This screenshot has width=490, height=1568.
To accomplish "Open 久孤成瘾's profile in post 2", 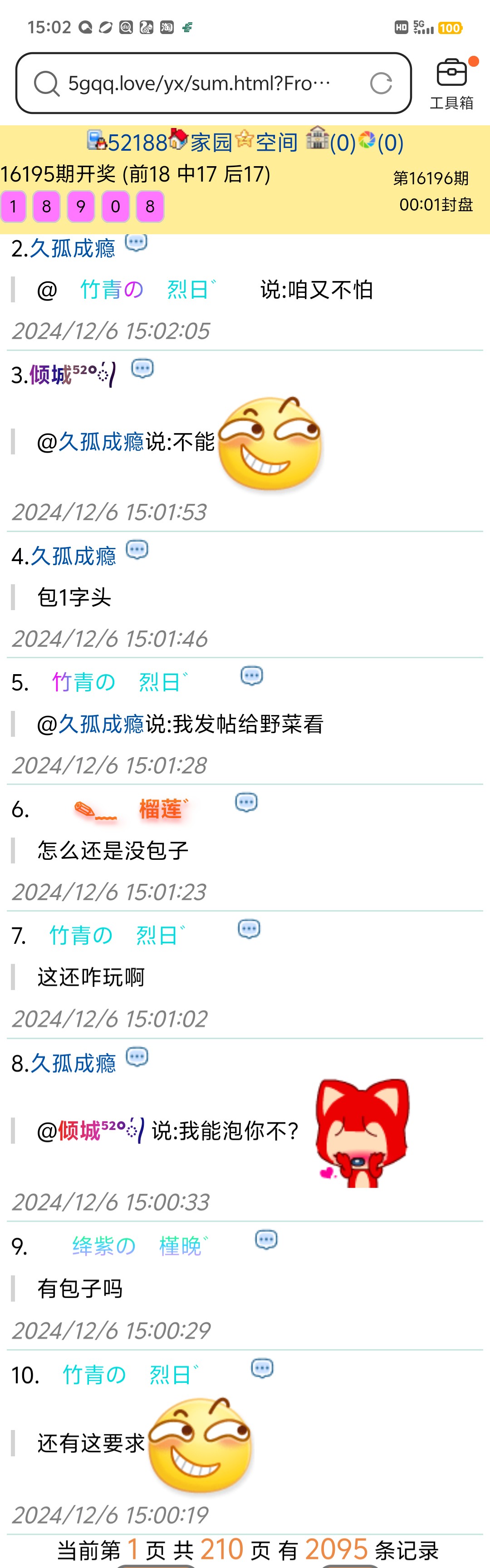I will (72, 248).
